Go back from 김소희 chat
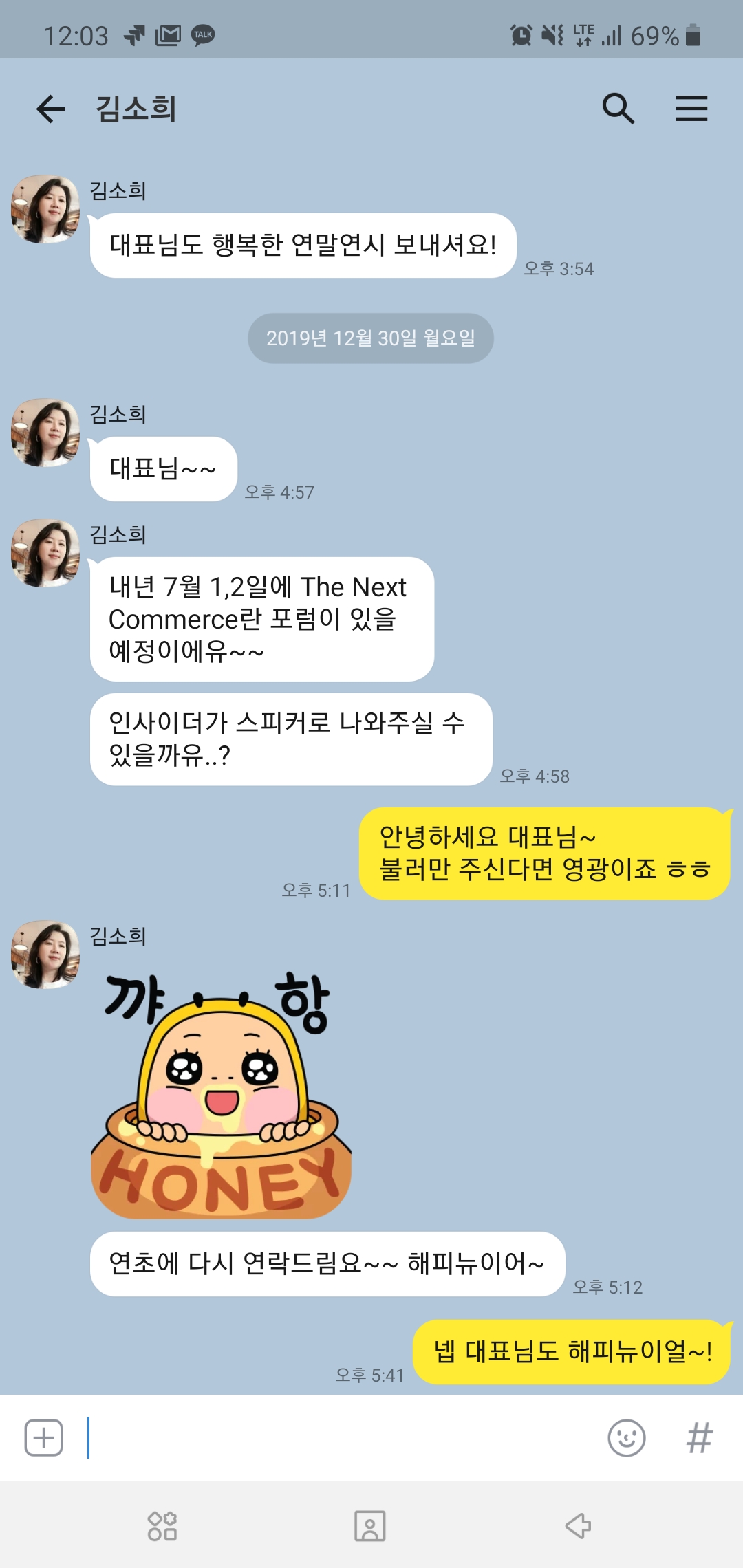Screen dimensions: 743x1568 click(51, 109)
